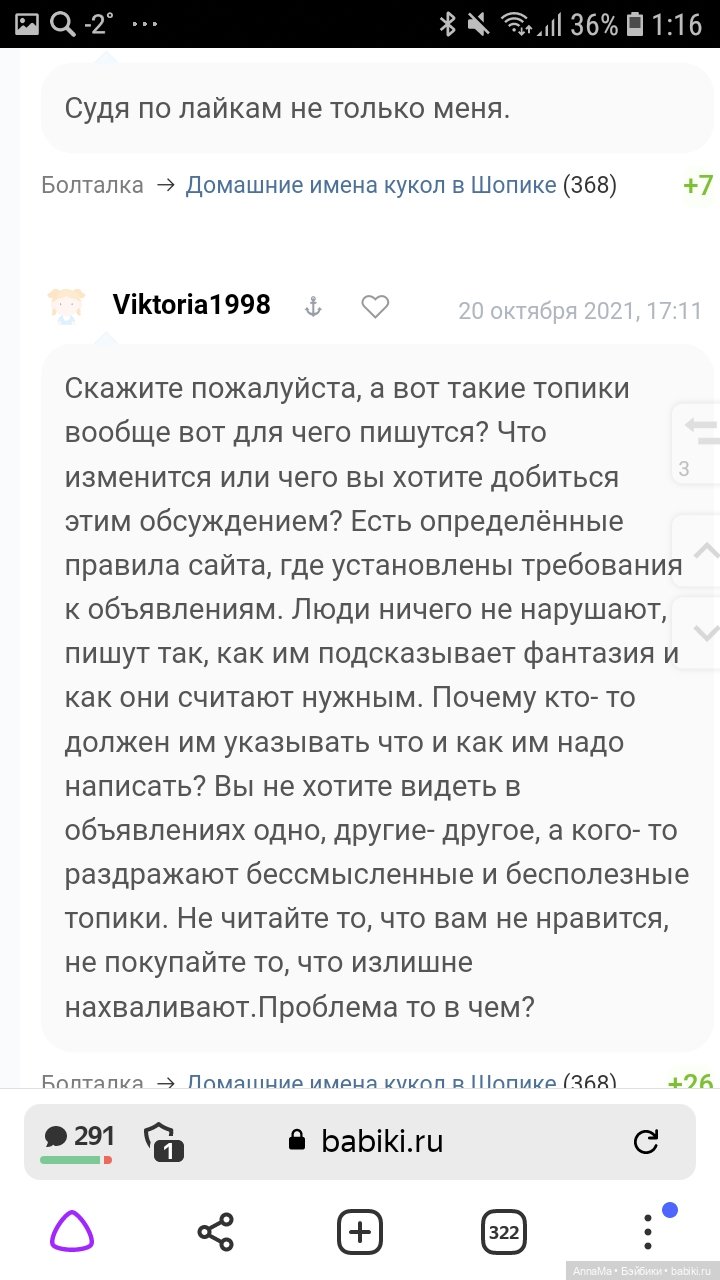Like Viktoria1998's comment with the heart
This screenshot has width=720, height=1280.
pos(375,307)
